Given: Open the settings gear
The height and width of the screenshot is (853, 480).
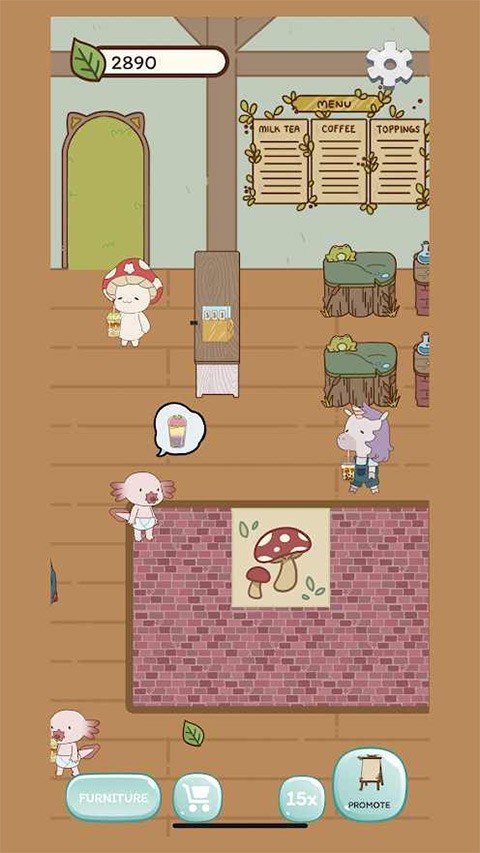Looking at the screenshot, I should tap(389, 64).
